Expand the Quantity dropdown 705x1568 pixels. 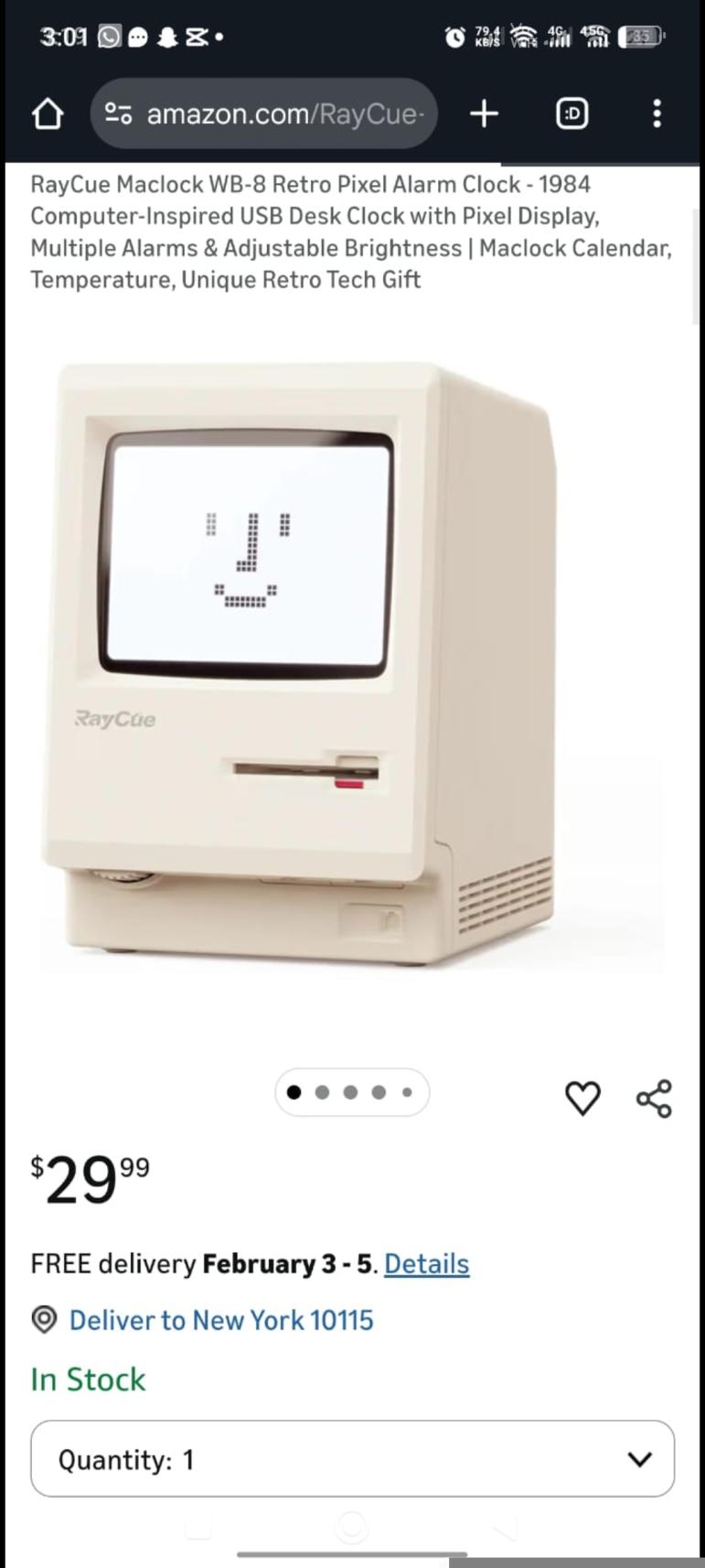coord(352,1459)
